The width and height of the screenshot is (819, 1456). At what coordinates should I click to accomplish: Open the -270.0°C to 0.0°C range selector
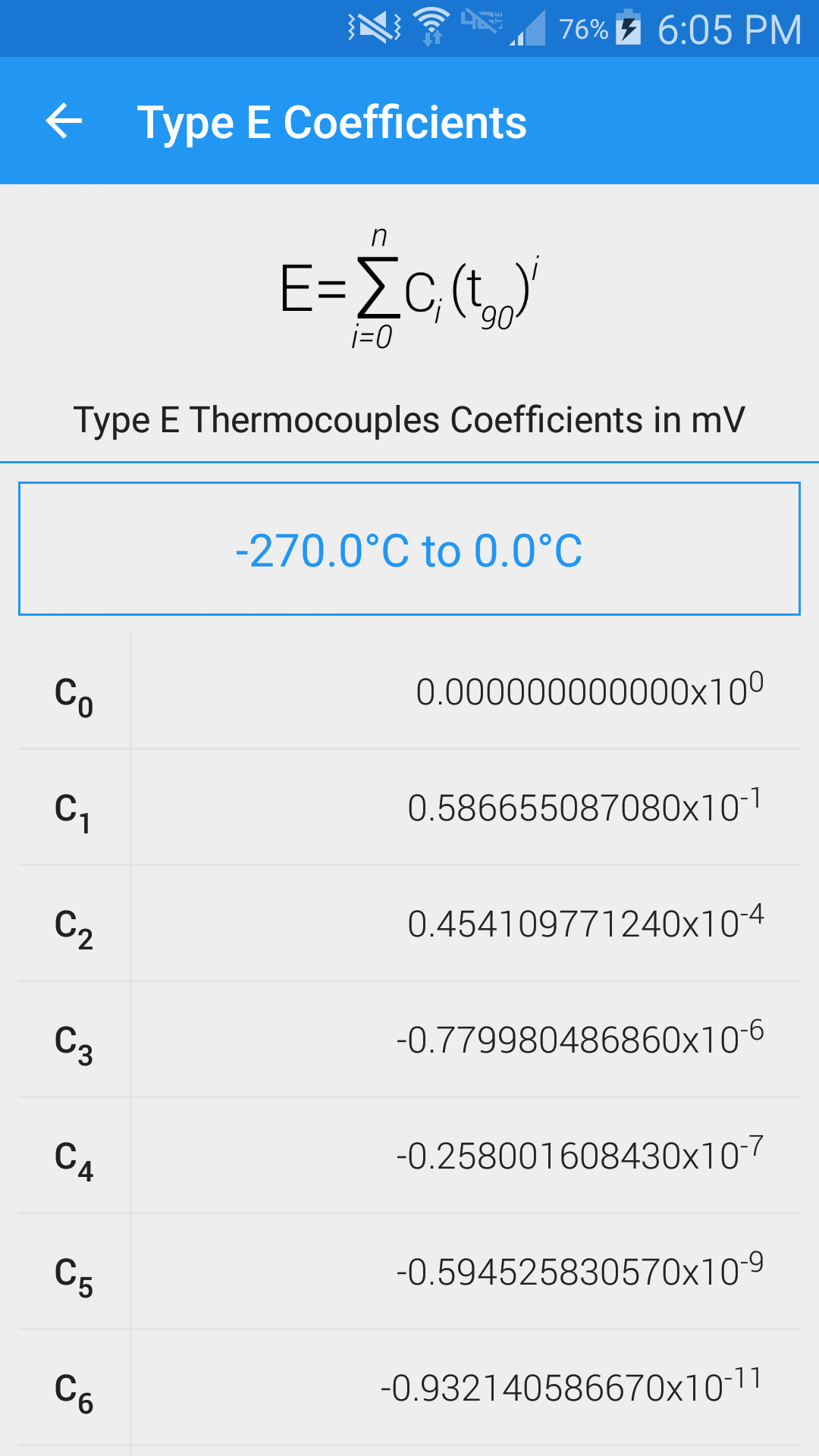pyautogui.click(x=409, y=549)
